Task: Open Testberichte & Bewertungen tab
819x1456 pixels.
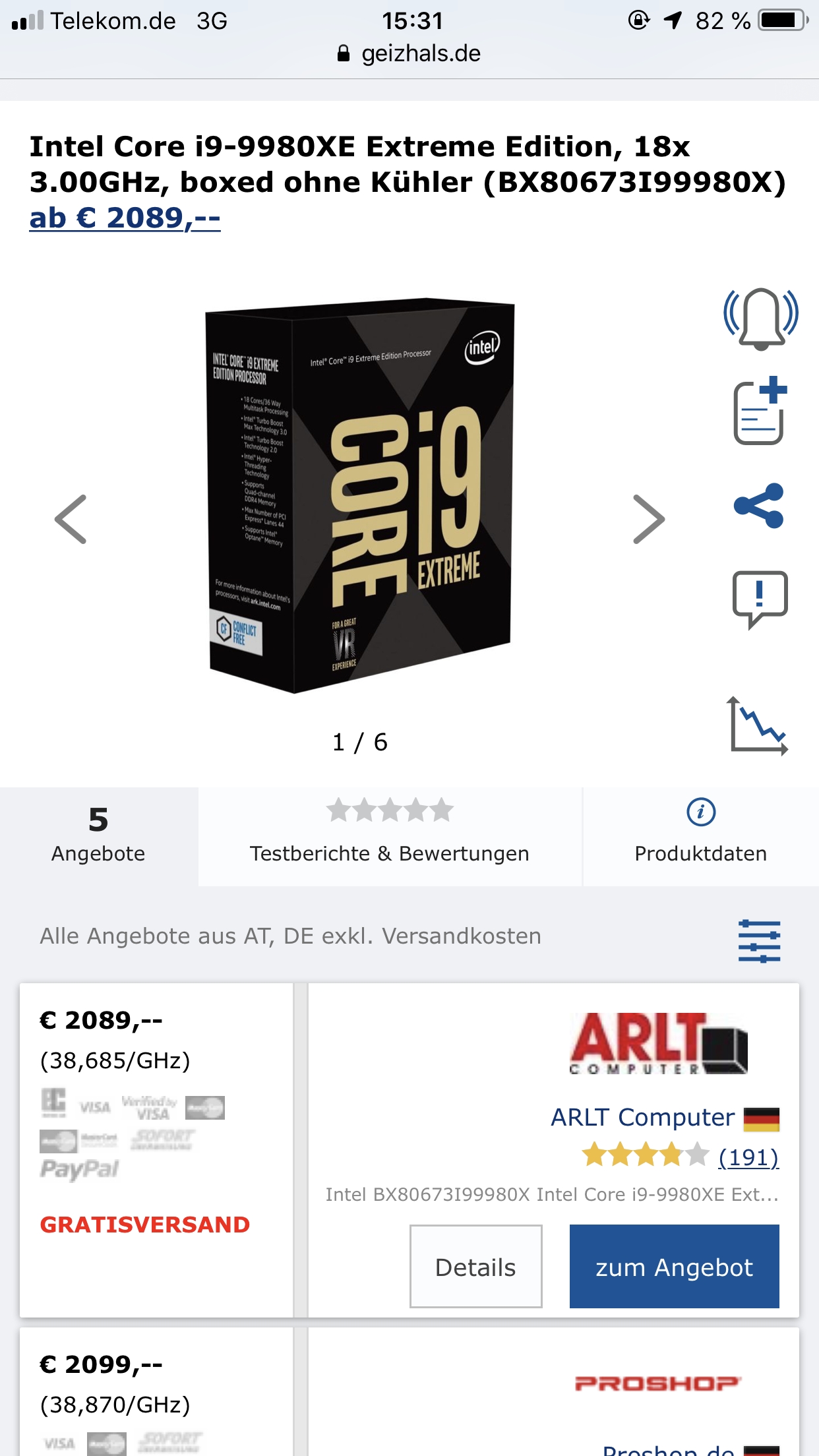Action: [390, 836]
